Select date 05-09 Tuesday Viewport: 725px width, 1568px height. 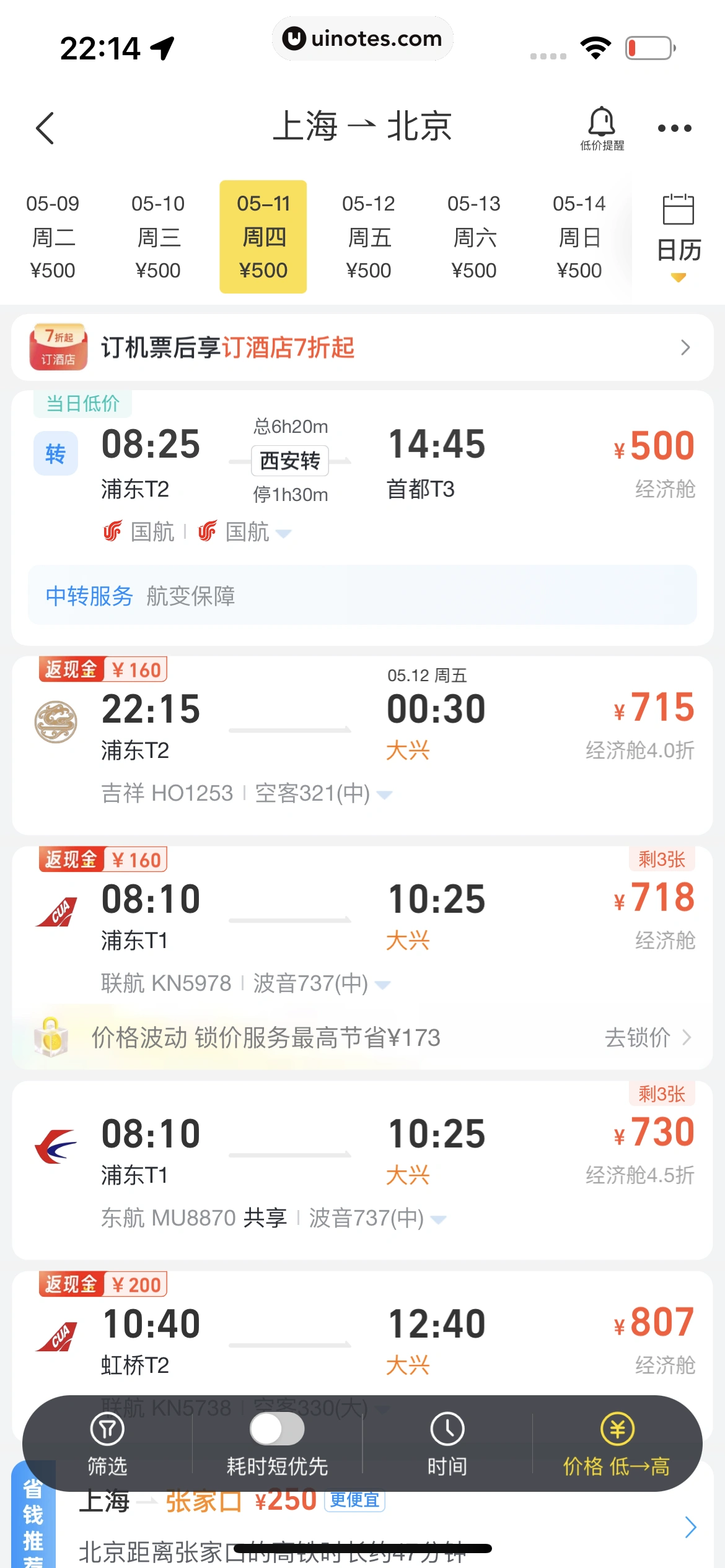click(53, 237)
